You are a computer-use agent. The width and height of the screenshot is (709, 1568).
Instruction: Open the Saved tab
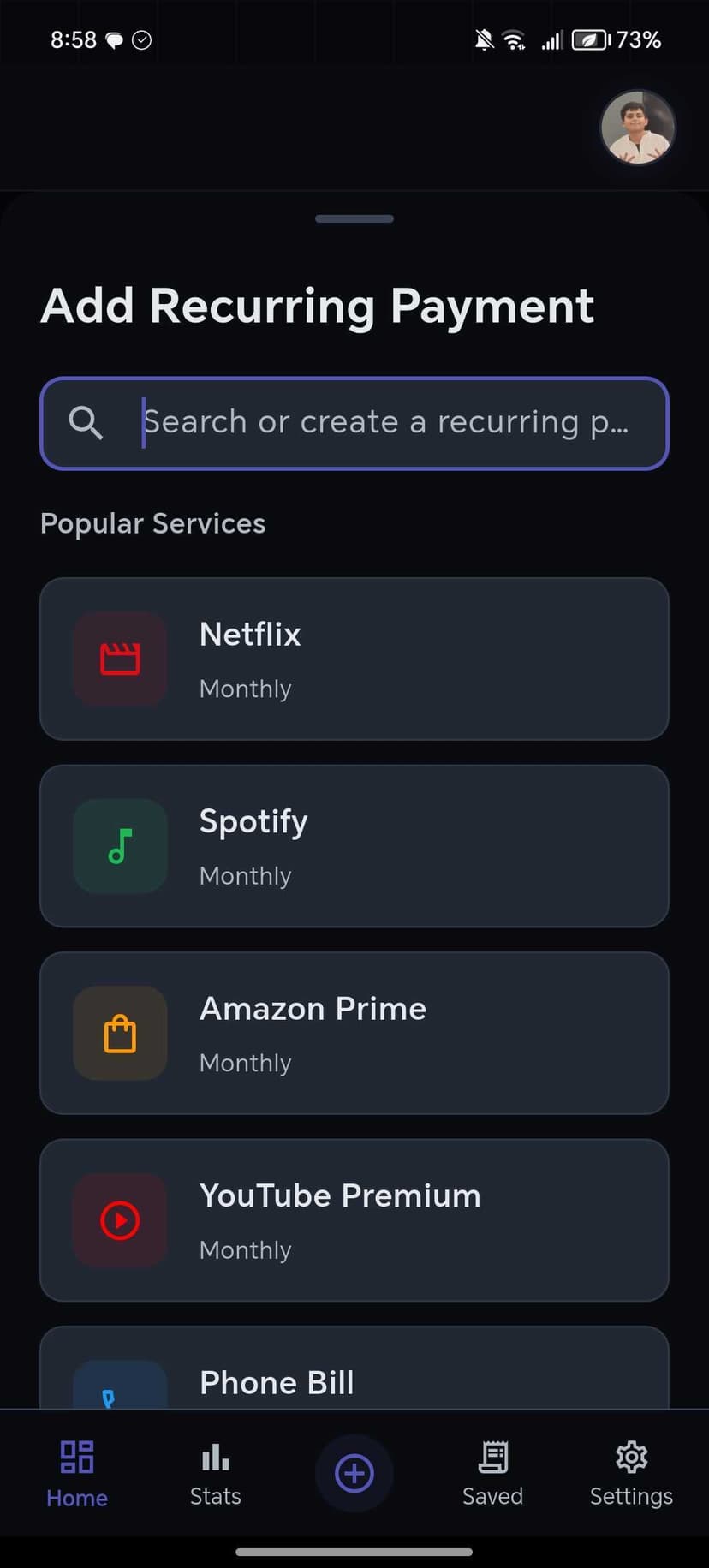pyautogui.click(x=492, y=1473)
